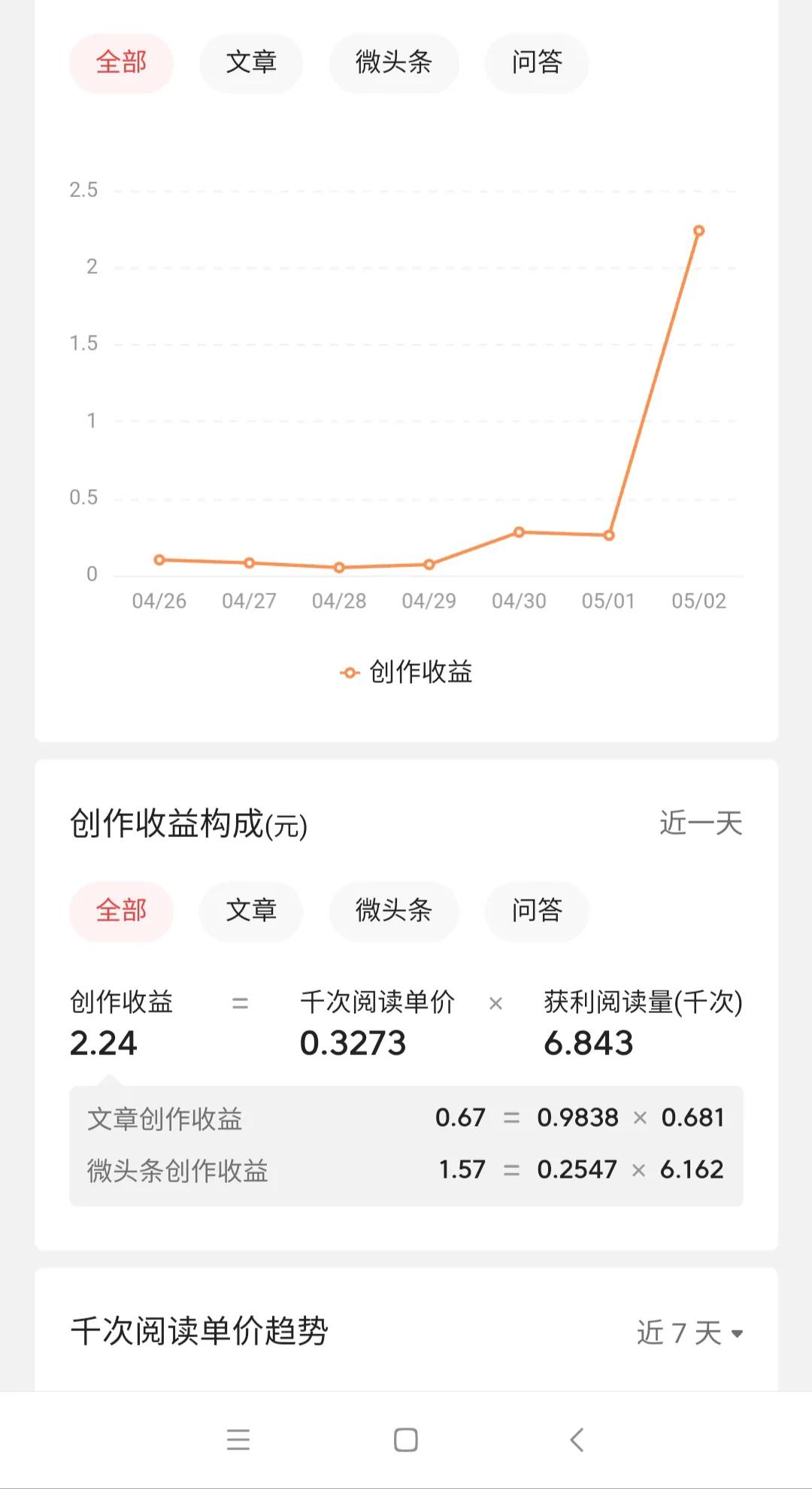Select the 问答 filter above the chart

(536, 64)
